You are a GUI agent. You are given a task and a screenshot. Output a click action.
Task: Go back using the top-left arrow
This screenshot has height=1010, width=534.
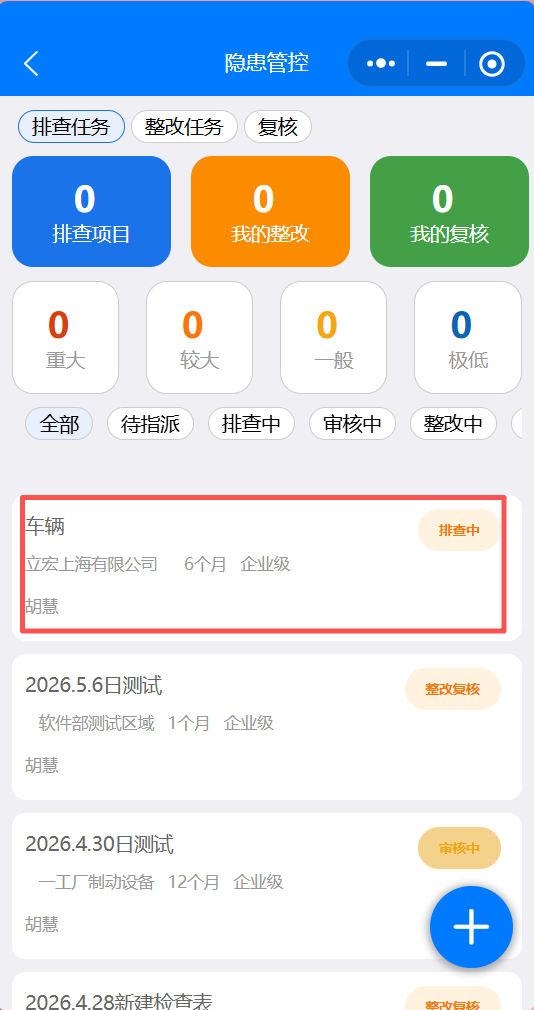pos(31,64)
